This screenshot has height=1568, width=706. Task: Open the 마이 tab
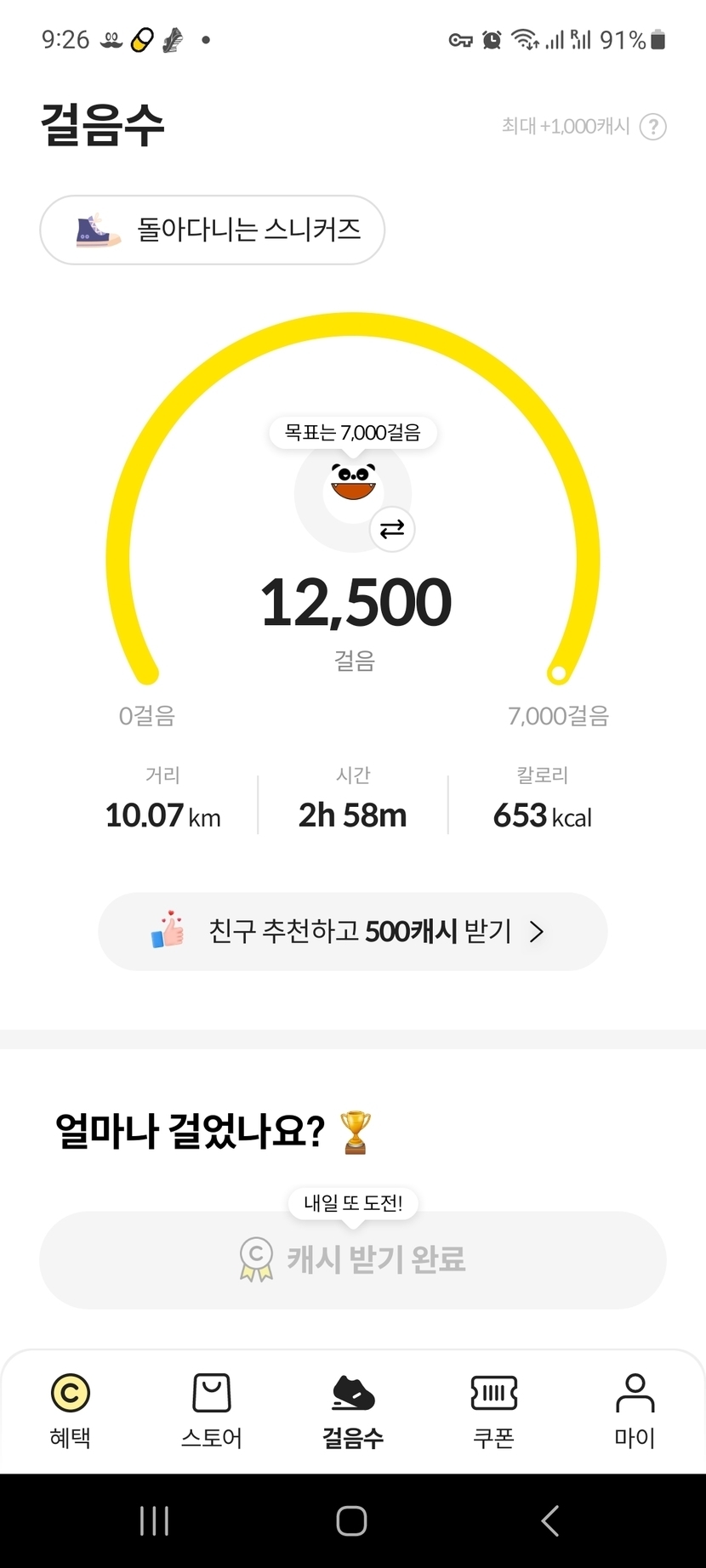point(635,1411)
